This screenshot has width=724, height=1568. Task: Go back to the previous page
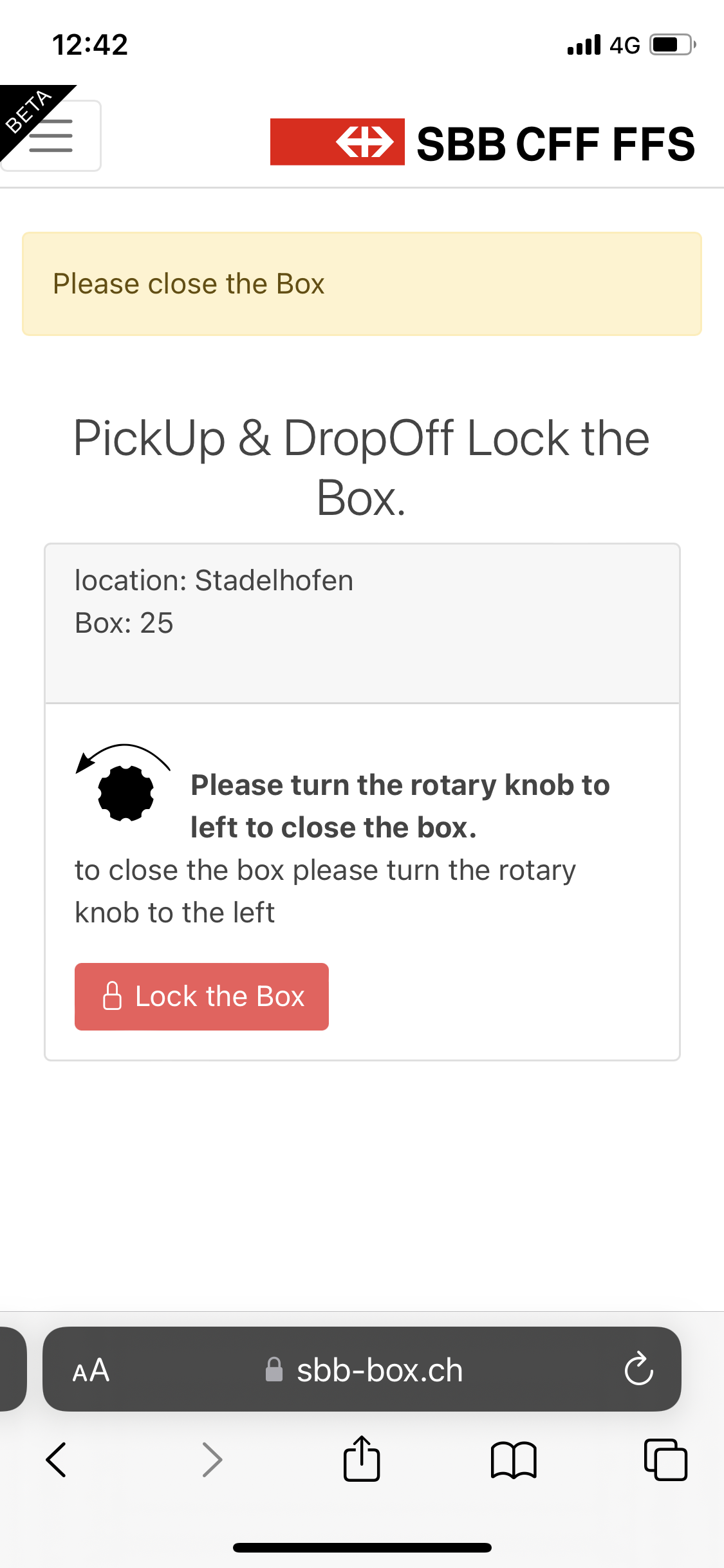(x=57, y=1459)
